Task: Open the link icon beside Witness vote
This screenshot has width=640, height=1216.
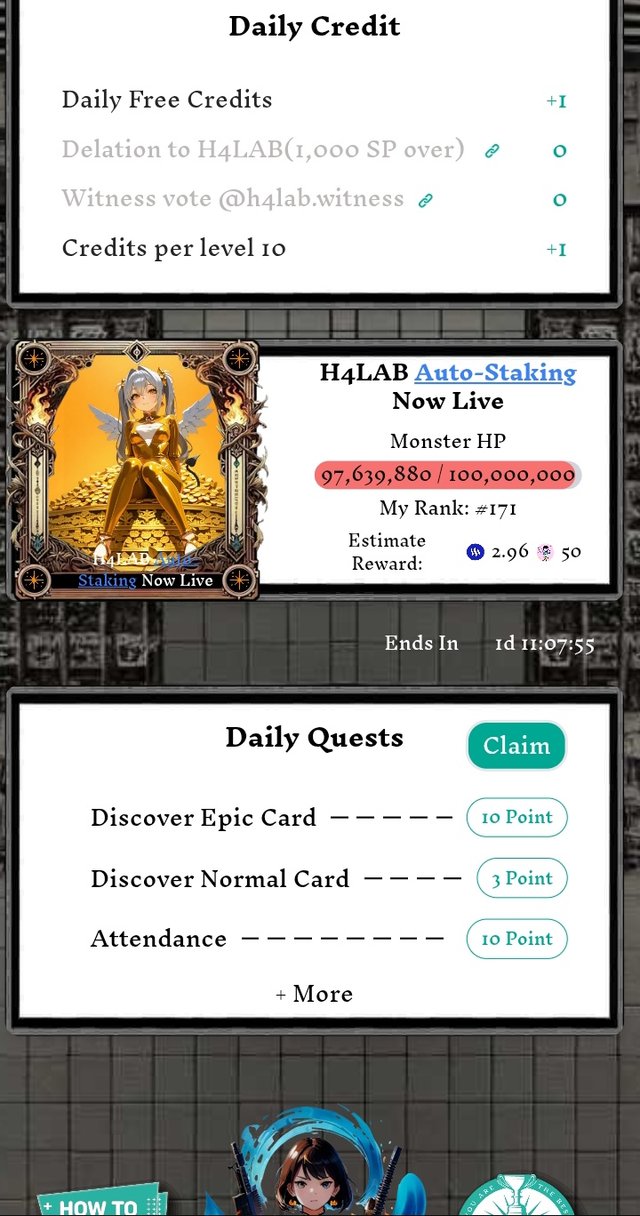Action: [426, 200]
